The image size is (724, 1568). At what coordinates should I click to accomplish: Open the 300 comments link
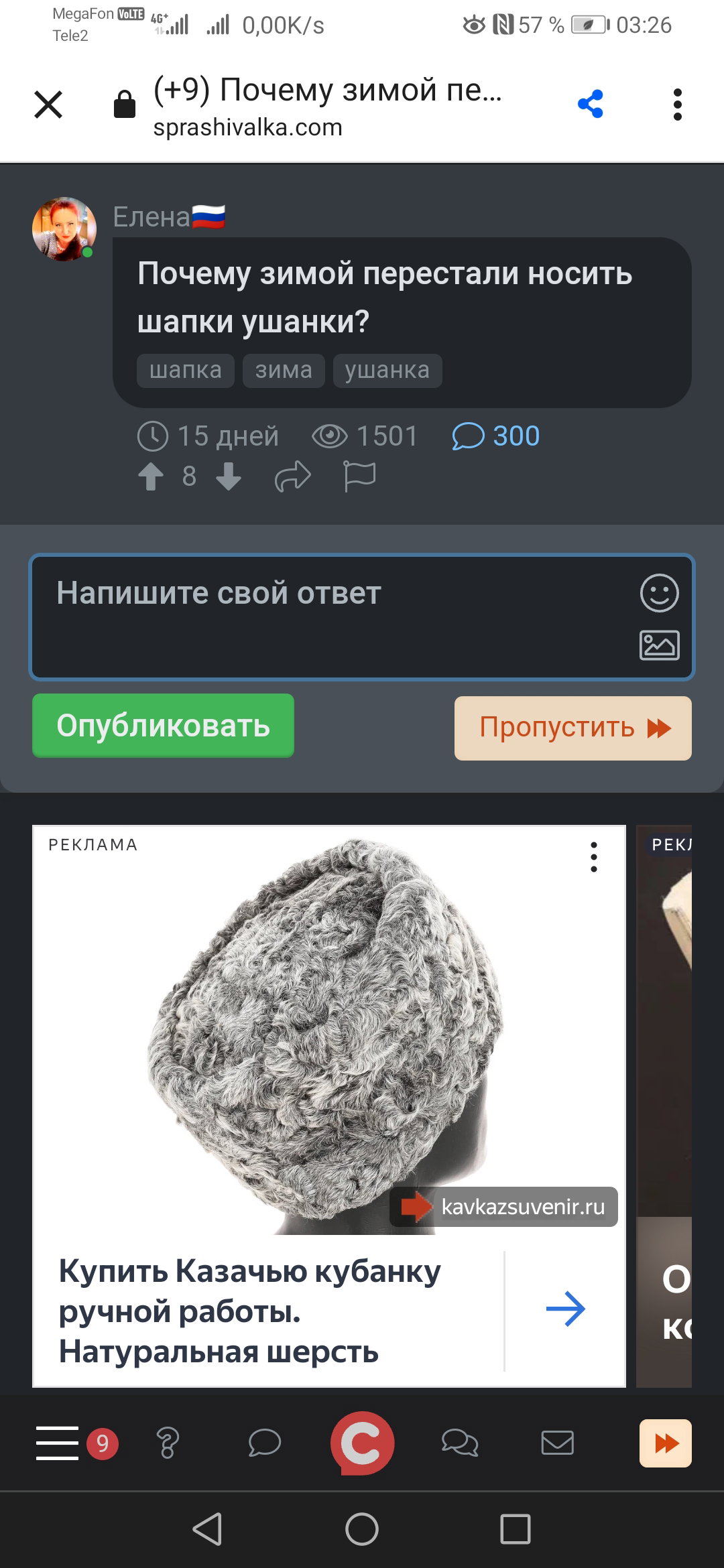pos(496,436)
